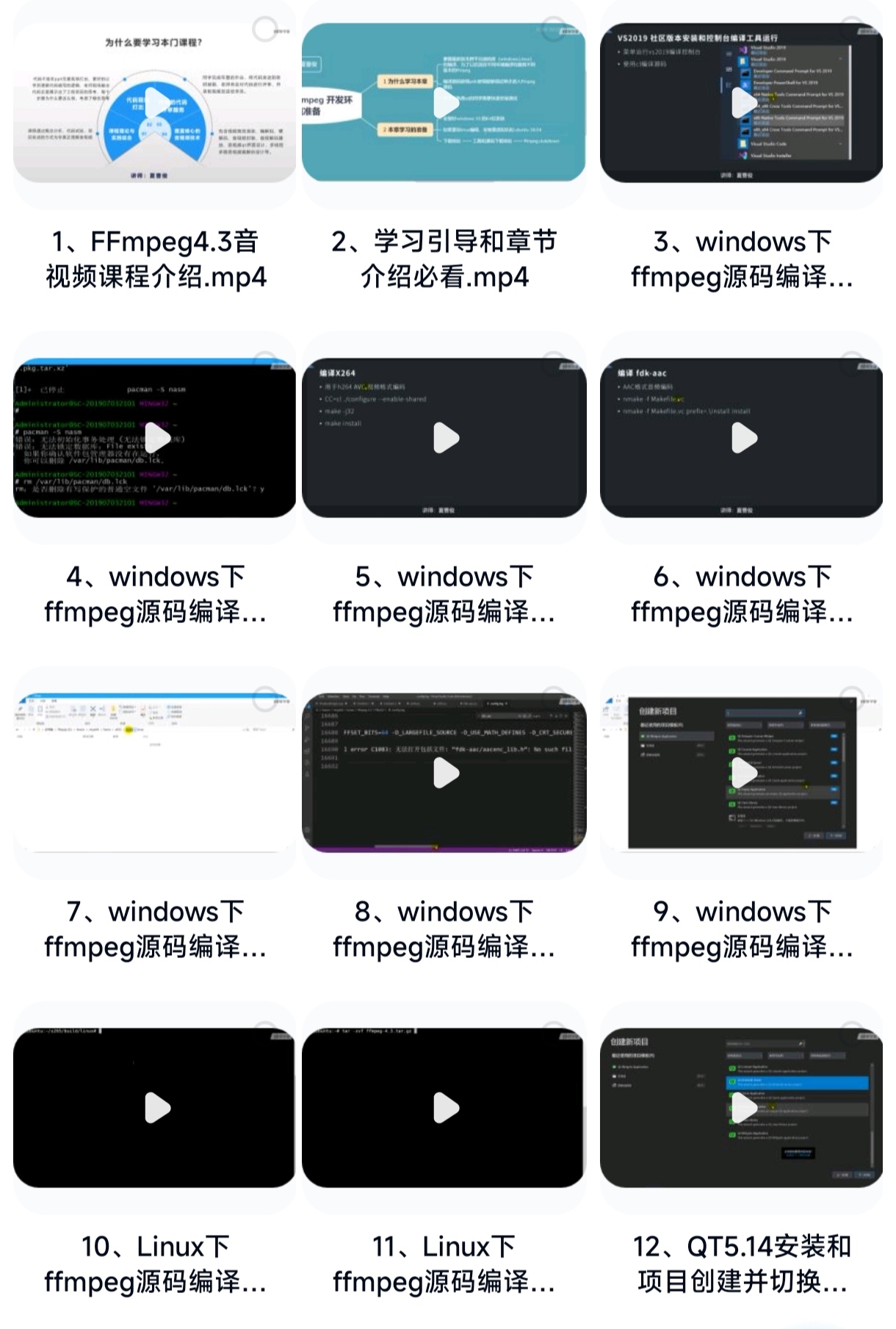Open video 2、学习引导和章节介绍必看.mp4
The height and width of the screenshot is (1329, 896).
pyautogui.click(x=445, y=103)
